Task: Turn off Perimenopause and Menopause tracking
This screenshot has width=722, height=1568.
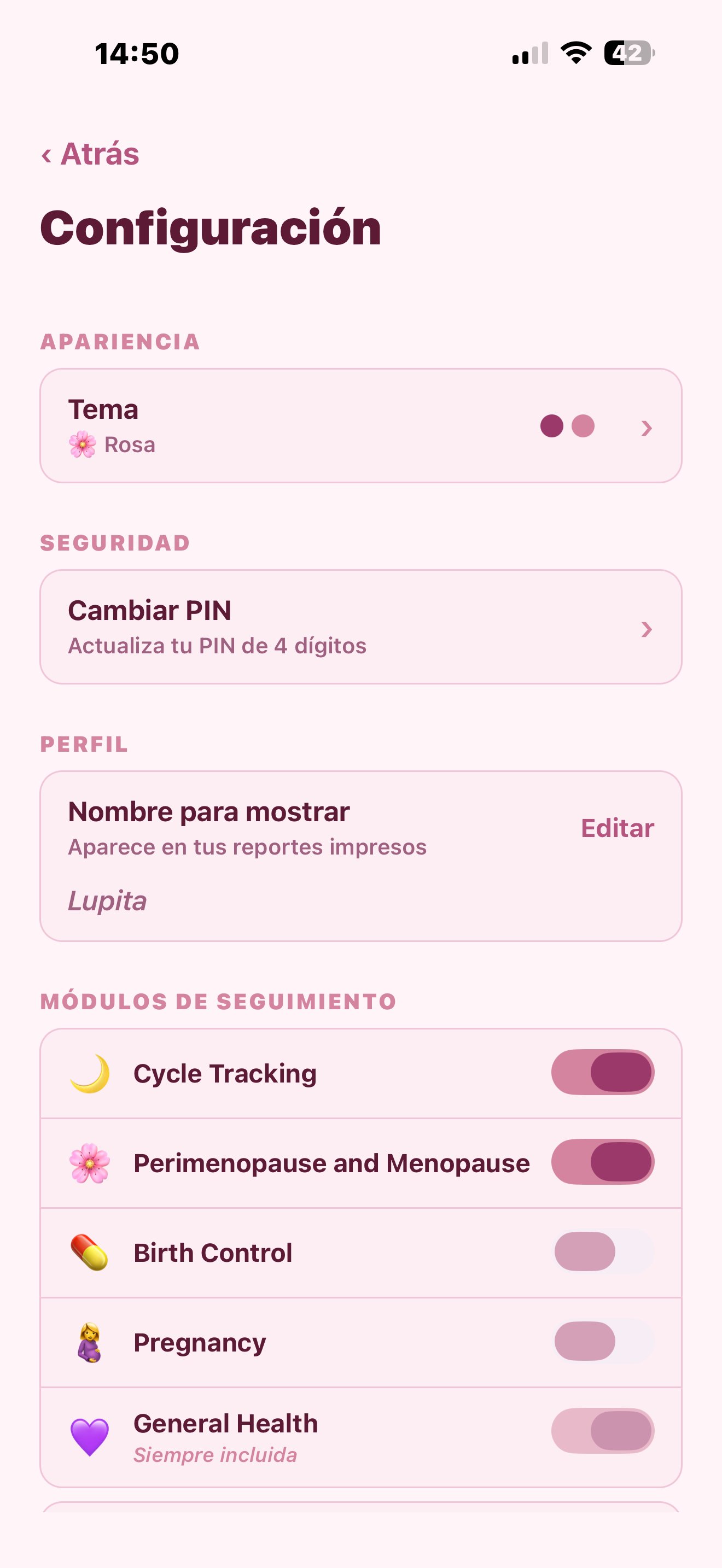Action: point(603,1161)
